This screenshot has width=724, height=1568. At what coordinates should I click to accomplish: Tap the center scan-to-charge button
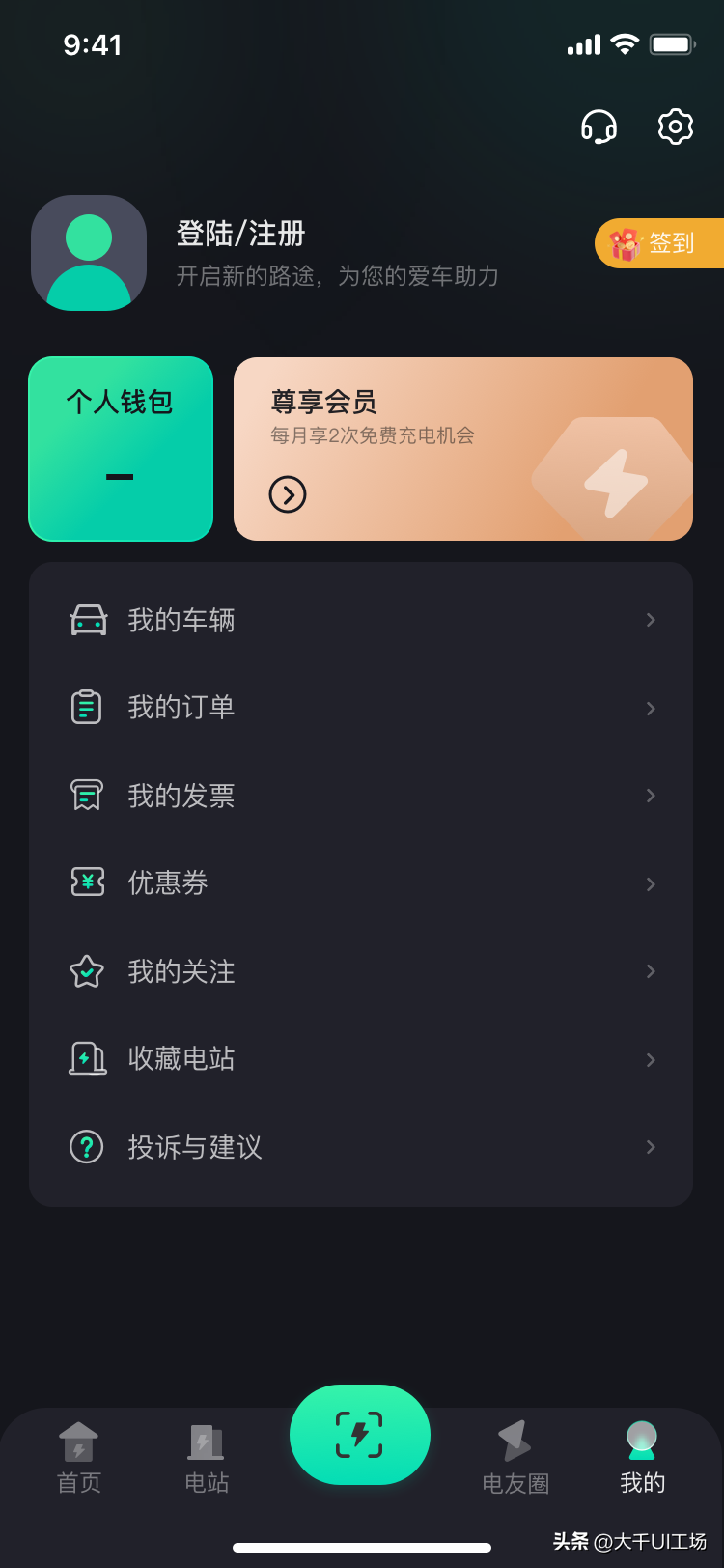point(360,1435)
